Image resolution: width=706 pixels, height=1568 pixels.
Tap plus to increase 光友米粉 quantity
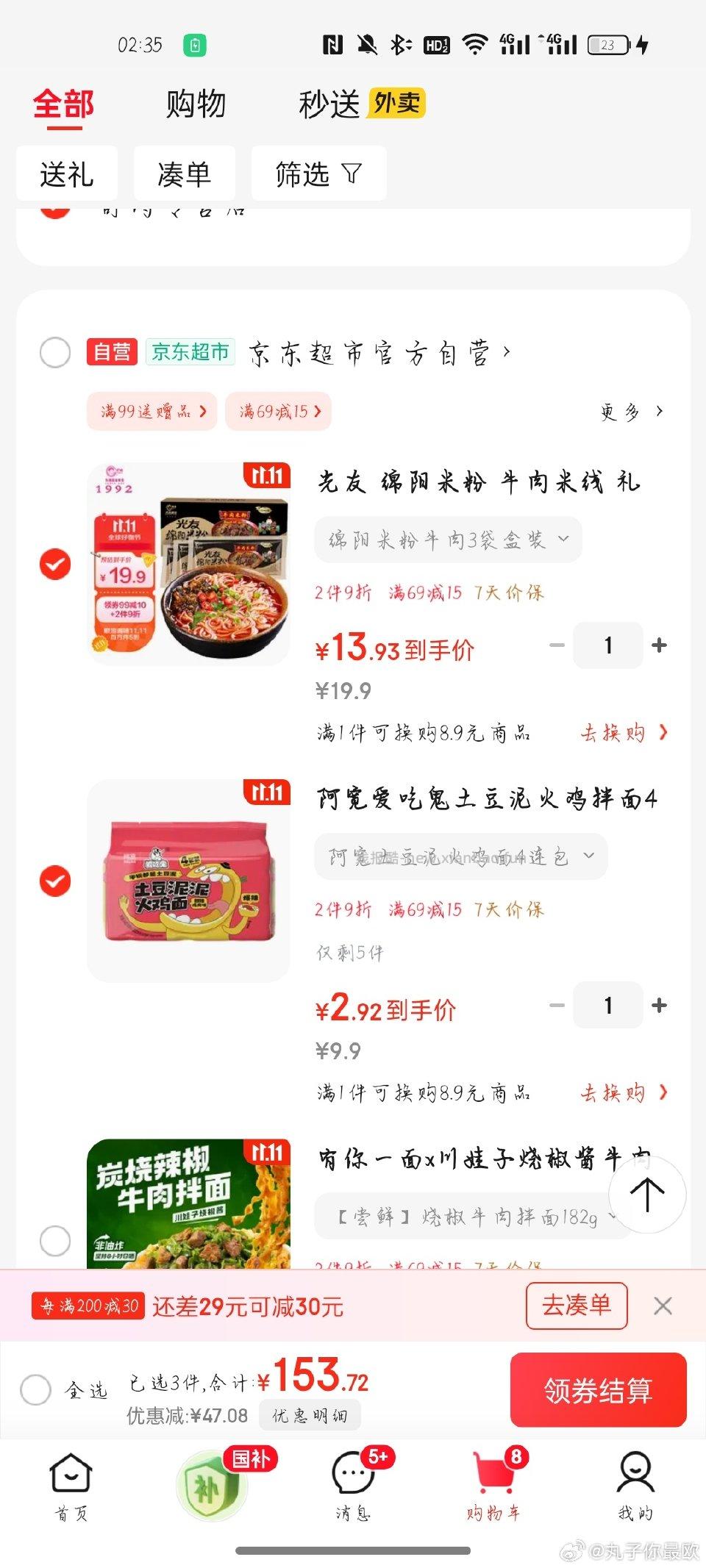pyautogui.click(x=659, y=645)
